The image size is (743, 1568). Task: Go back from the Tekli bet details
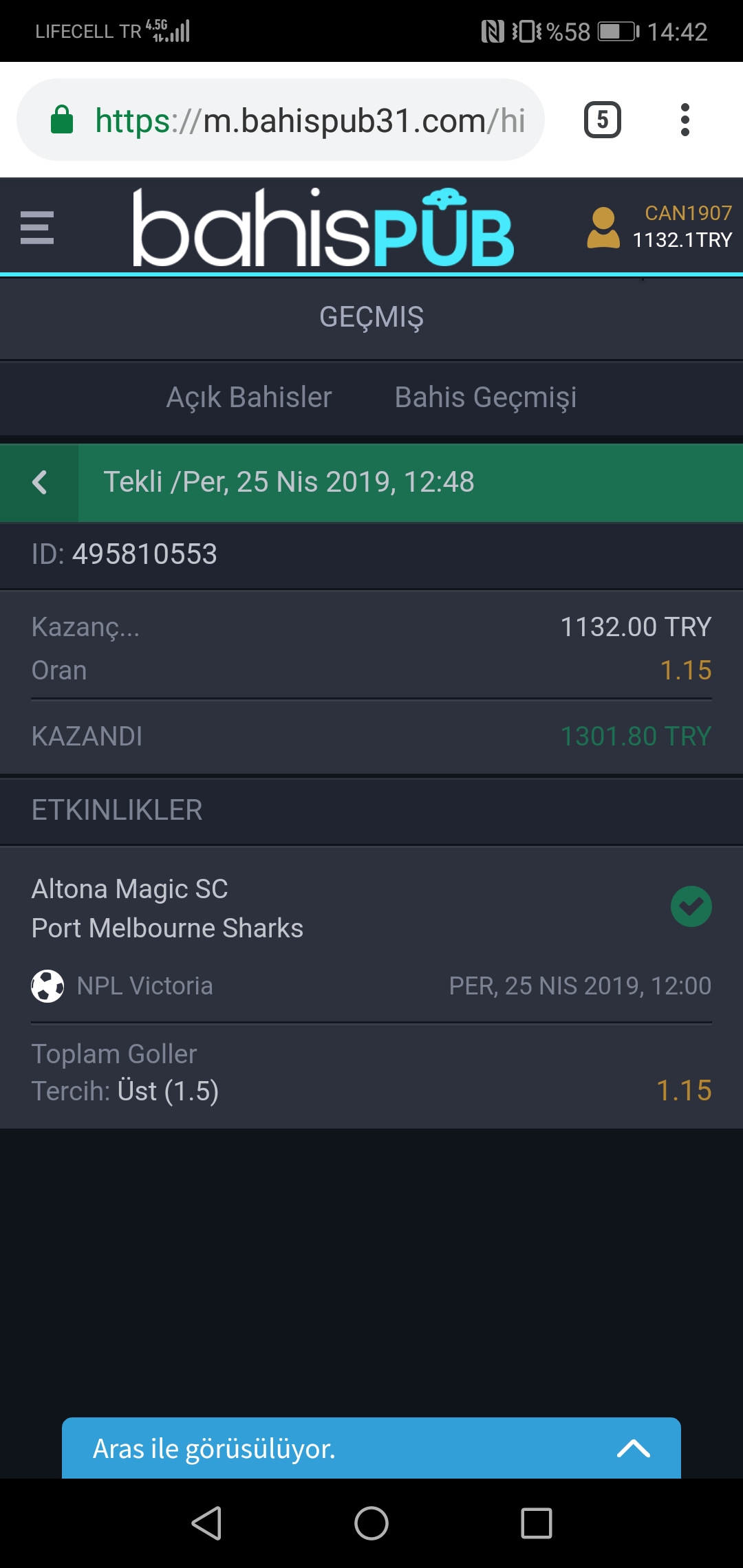click(39, 482)
